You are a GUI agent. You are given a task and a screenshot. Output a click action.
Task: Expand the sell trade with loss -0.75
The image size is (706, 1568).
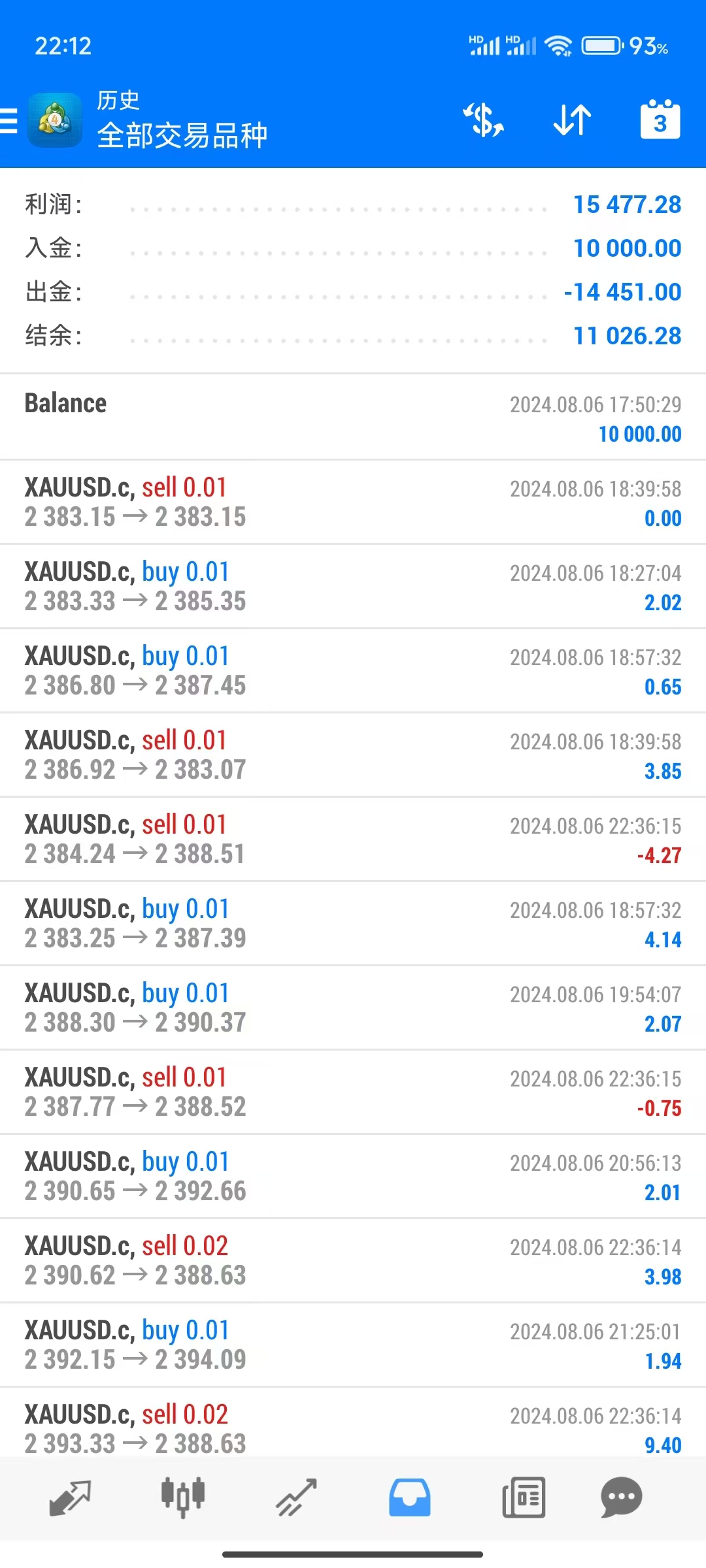coord(353,1092)
